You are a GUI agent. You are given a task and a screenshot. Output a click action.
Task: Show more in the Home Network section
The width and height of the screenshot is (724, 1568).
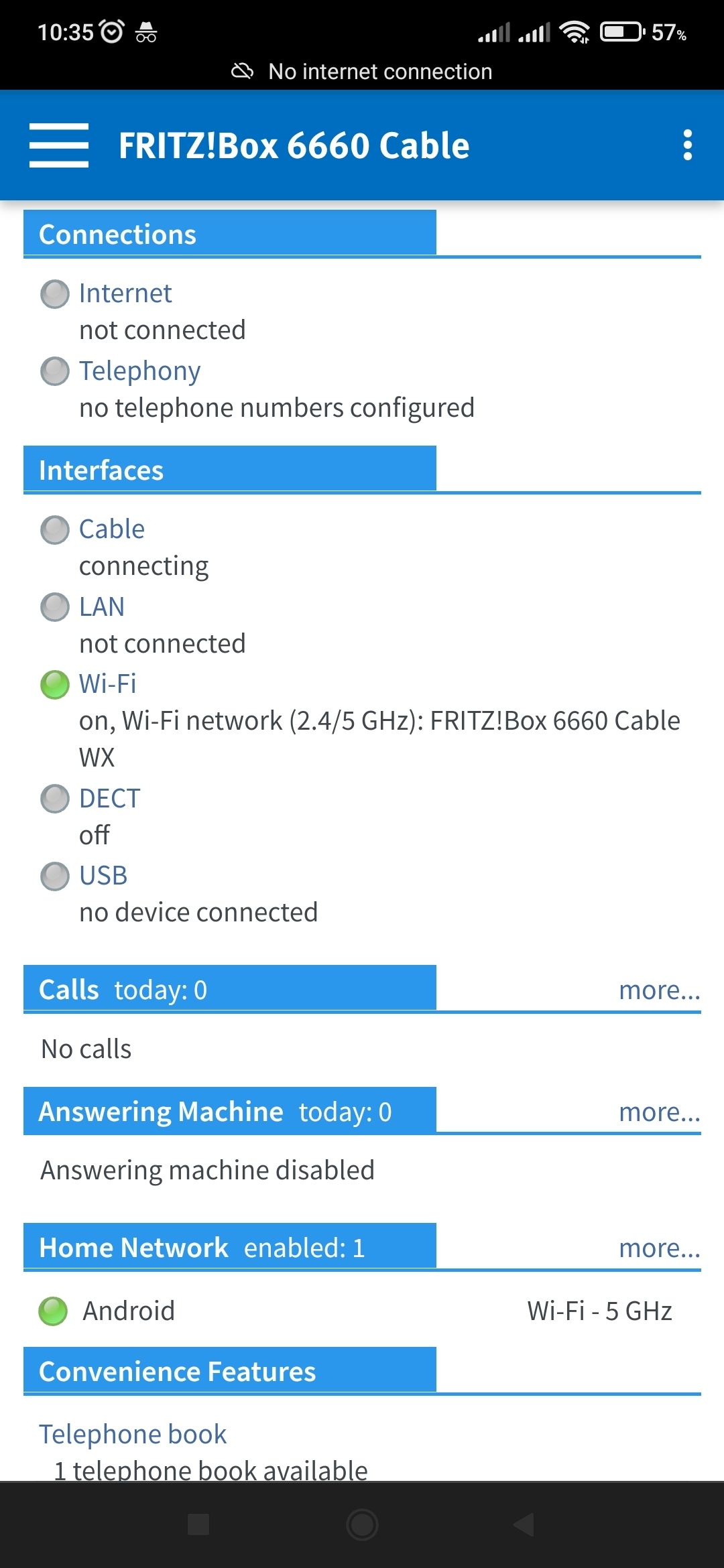pyautogui.click(x=660, y=1248)
